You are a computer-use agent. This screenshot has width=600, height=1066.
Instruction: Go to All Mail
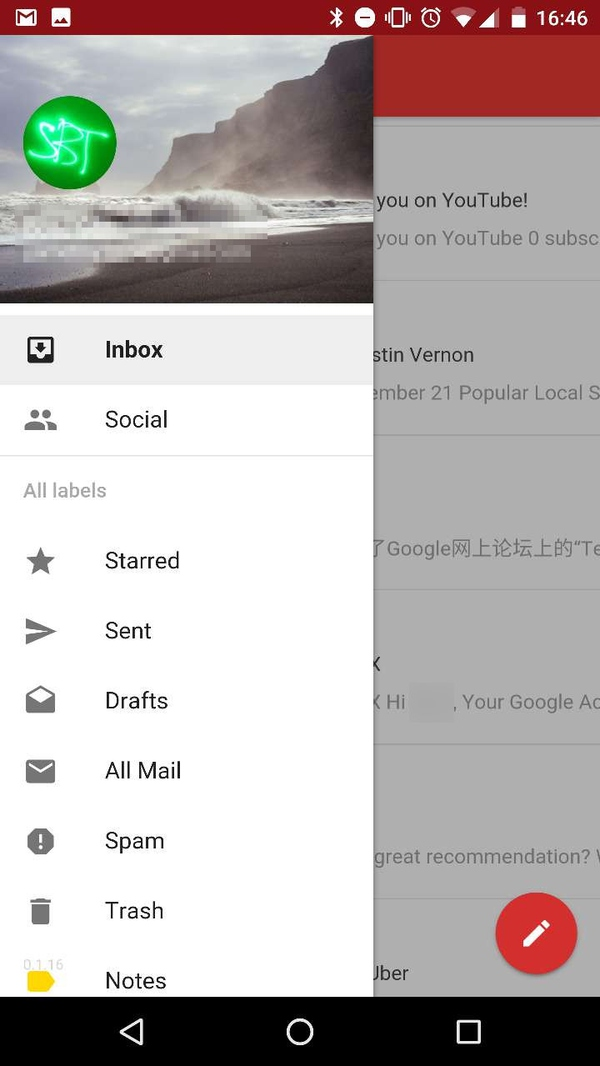coord(143,771)
